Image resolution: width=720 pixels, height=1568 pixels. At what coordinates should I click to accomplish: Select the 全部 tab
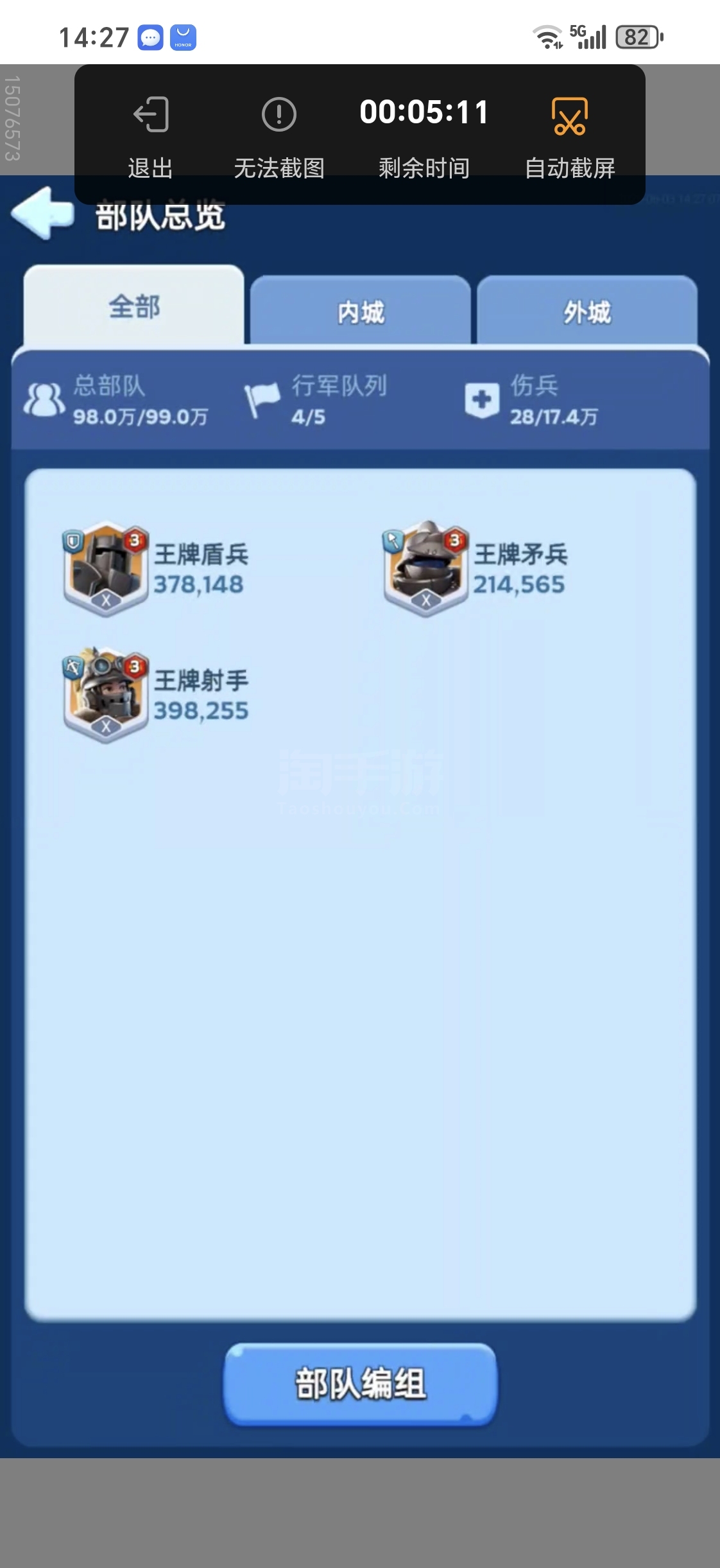tap(133, 306)
